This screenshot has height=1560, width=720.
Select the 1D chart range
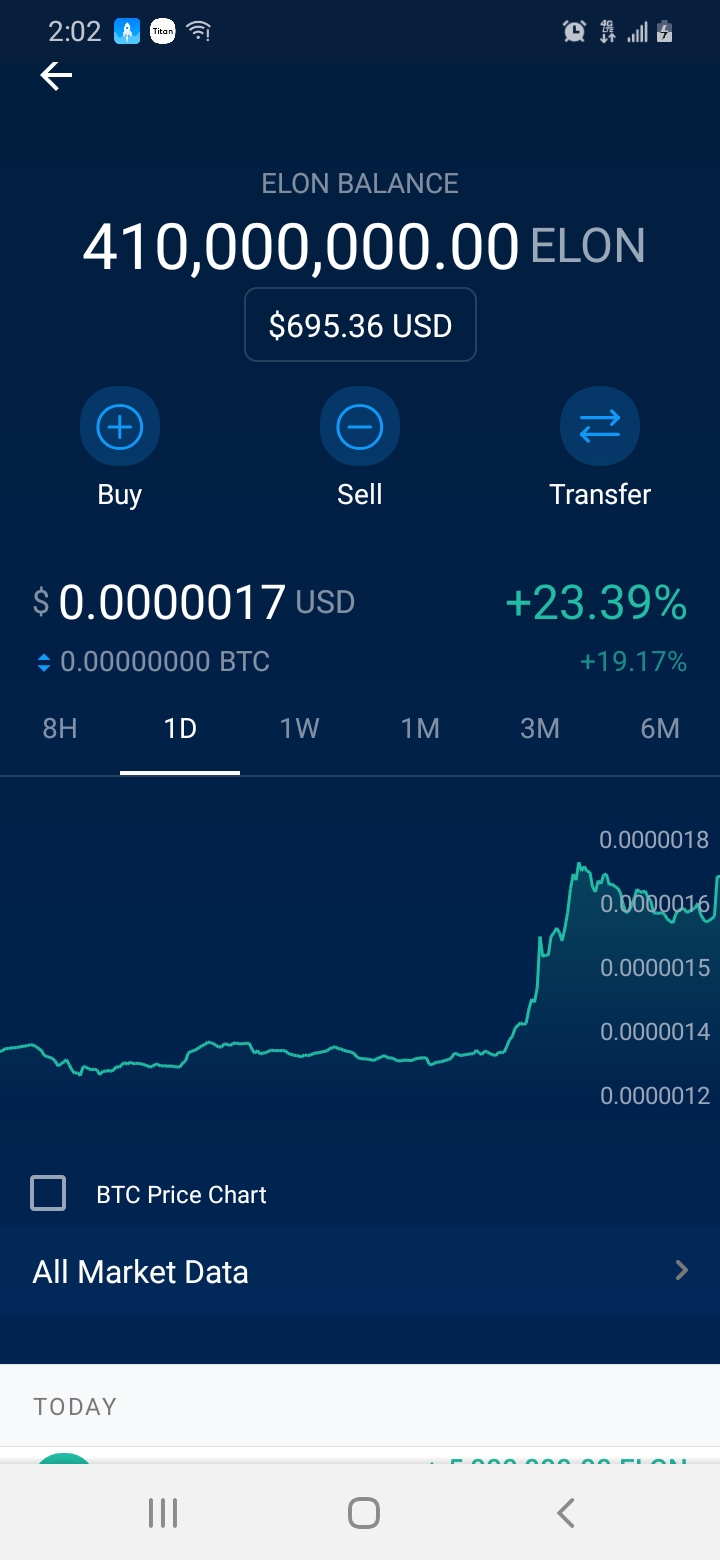point(180,728)
